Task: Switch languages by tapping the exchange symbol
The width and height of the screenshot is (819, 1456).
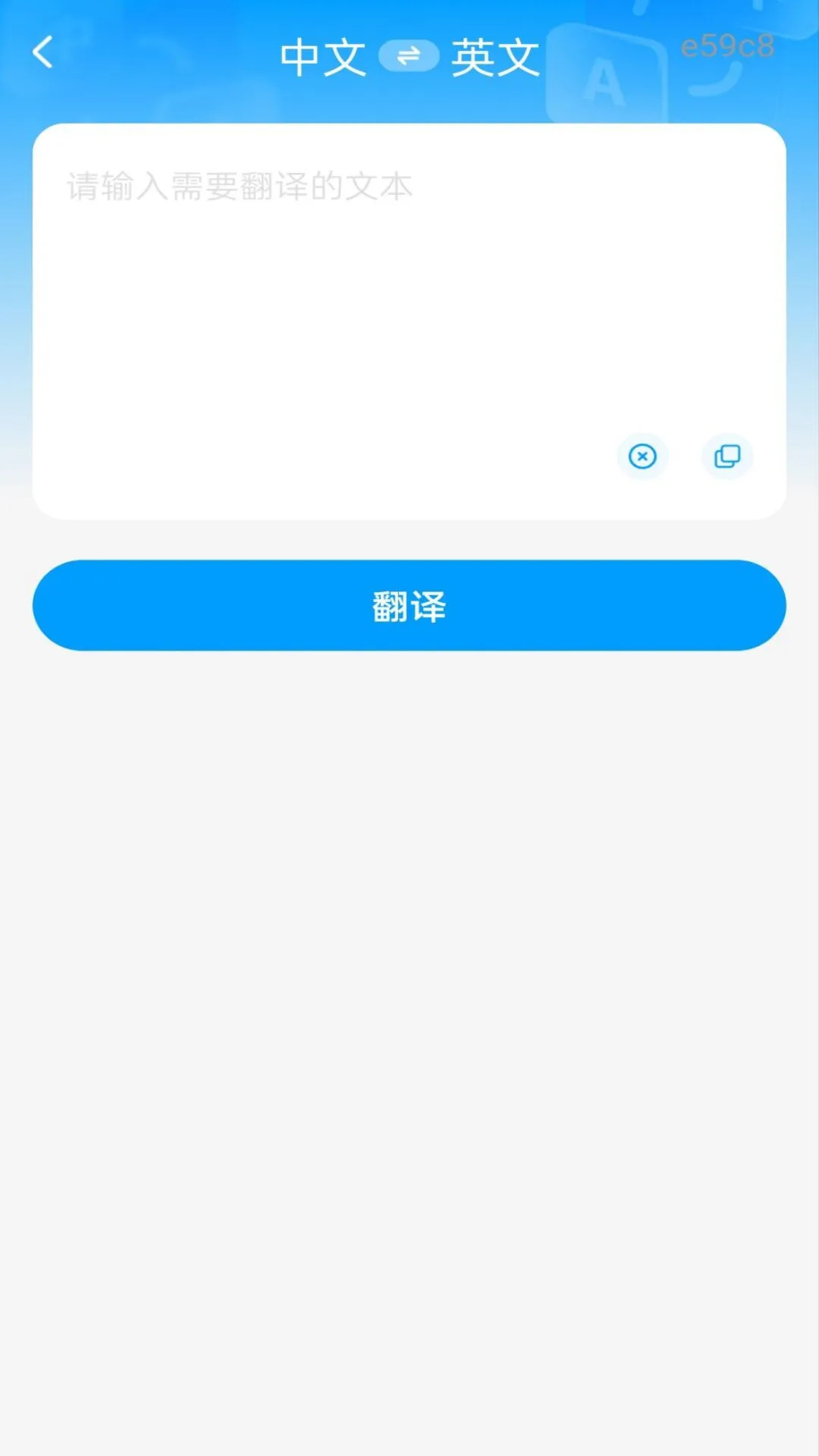Action: [x=409, y=56]
